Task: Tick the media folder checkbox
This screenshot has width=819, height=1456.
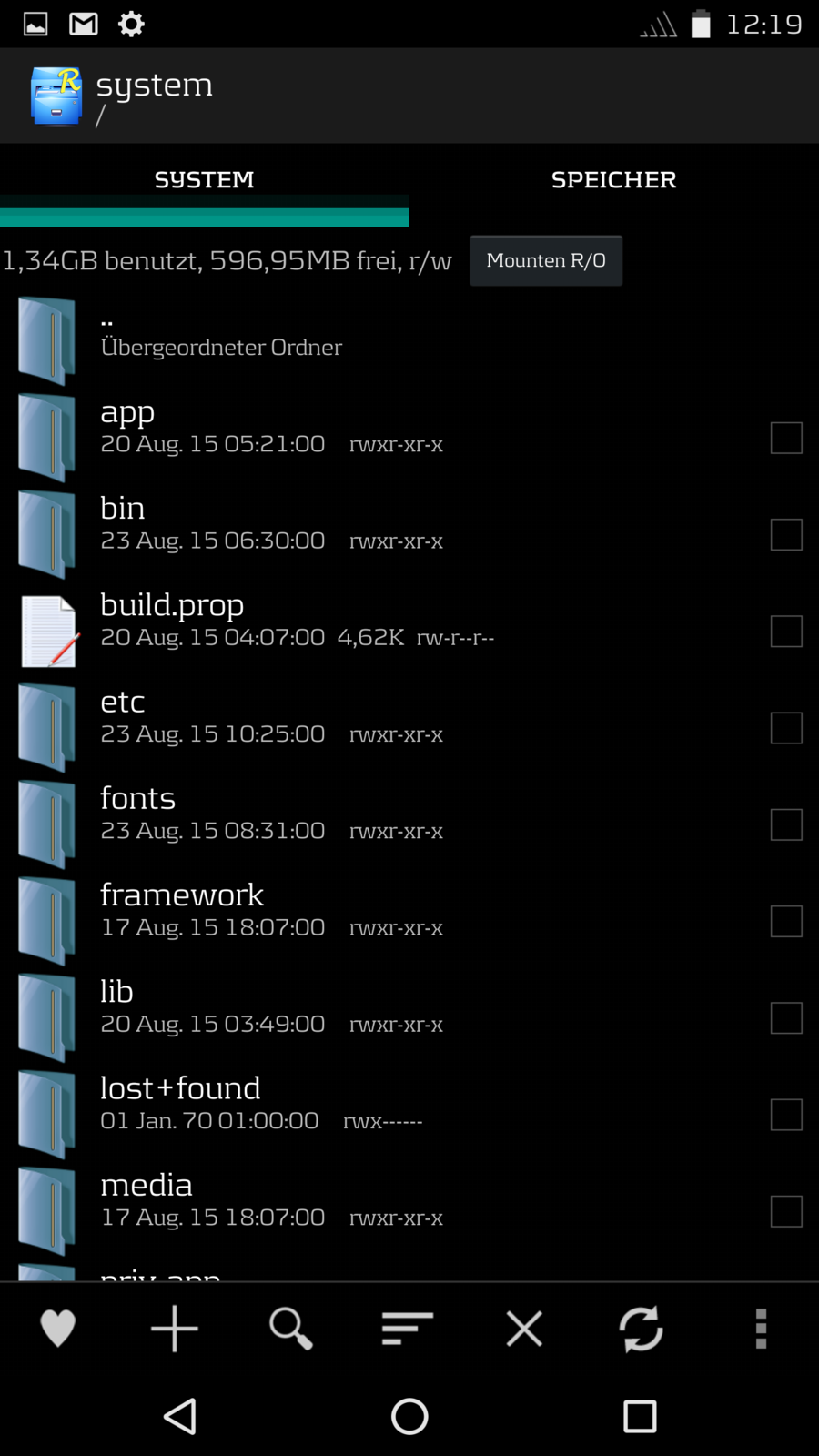Action: pyautogui.click(x=786, y=1211)
